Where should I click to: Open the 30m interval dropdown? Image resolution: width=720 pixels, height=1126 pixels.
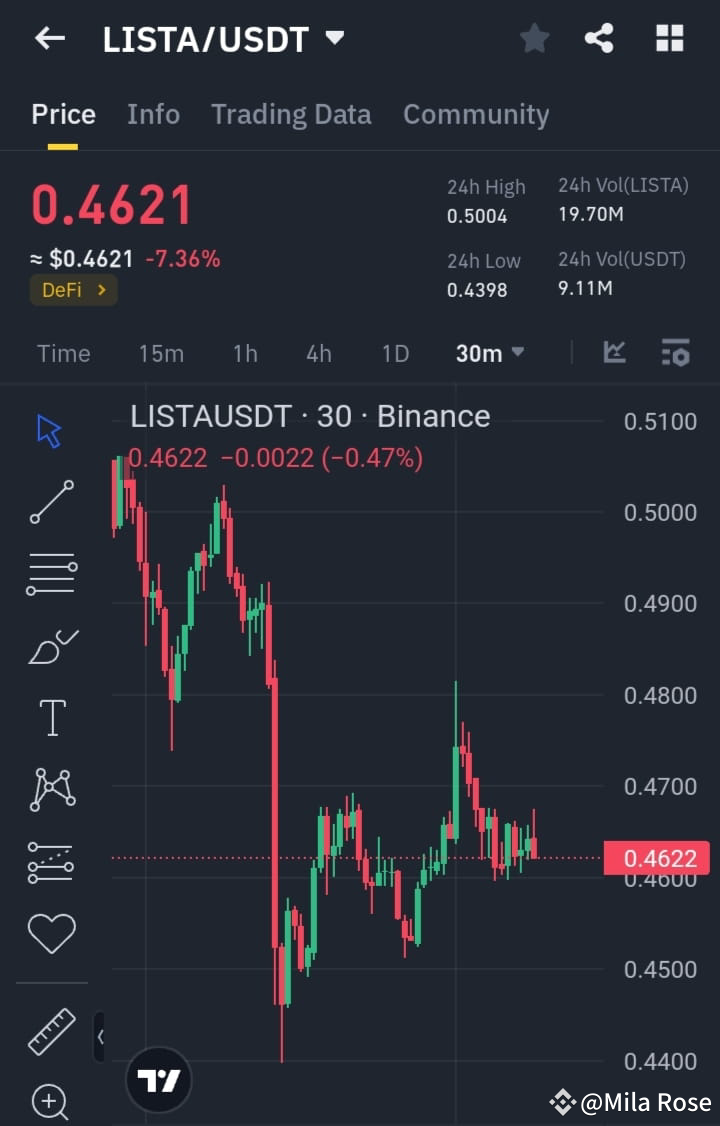pyautogui.click(x=489, y=352)
